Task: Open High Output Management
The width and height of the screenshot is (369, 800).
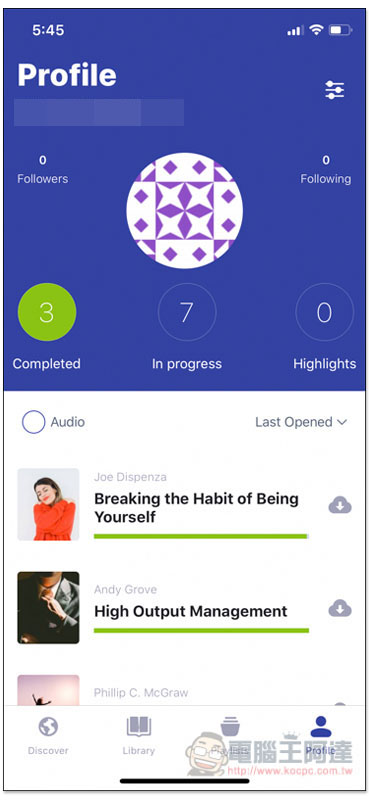Action: (191, 611)
